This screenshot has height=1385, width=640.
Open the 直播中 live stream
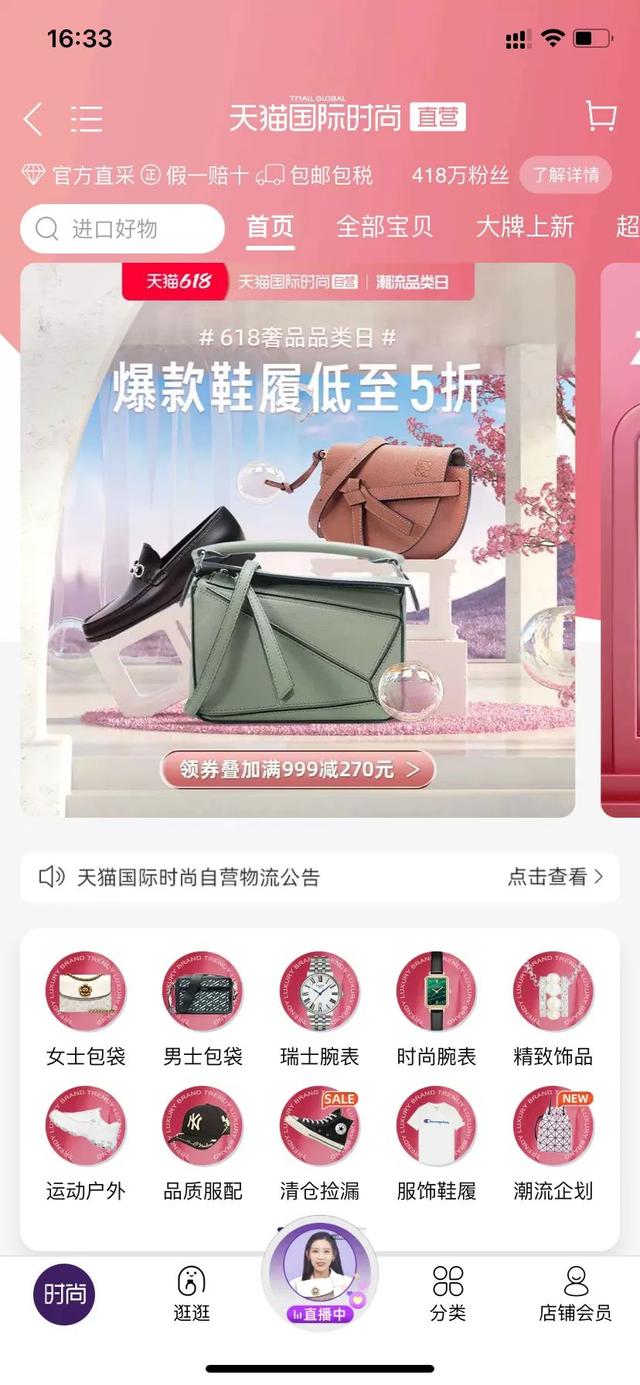tap(320, 1275)
